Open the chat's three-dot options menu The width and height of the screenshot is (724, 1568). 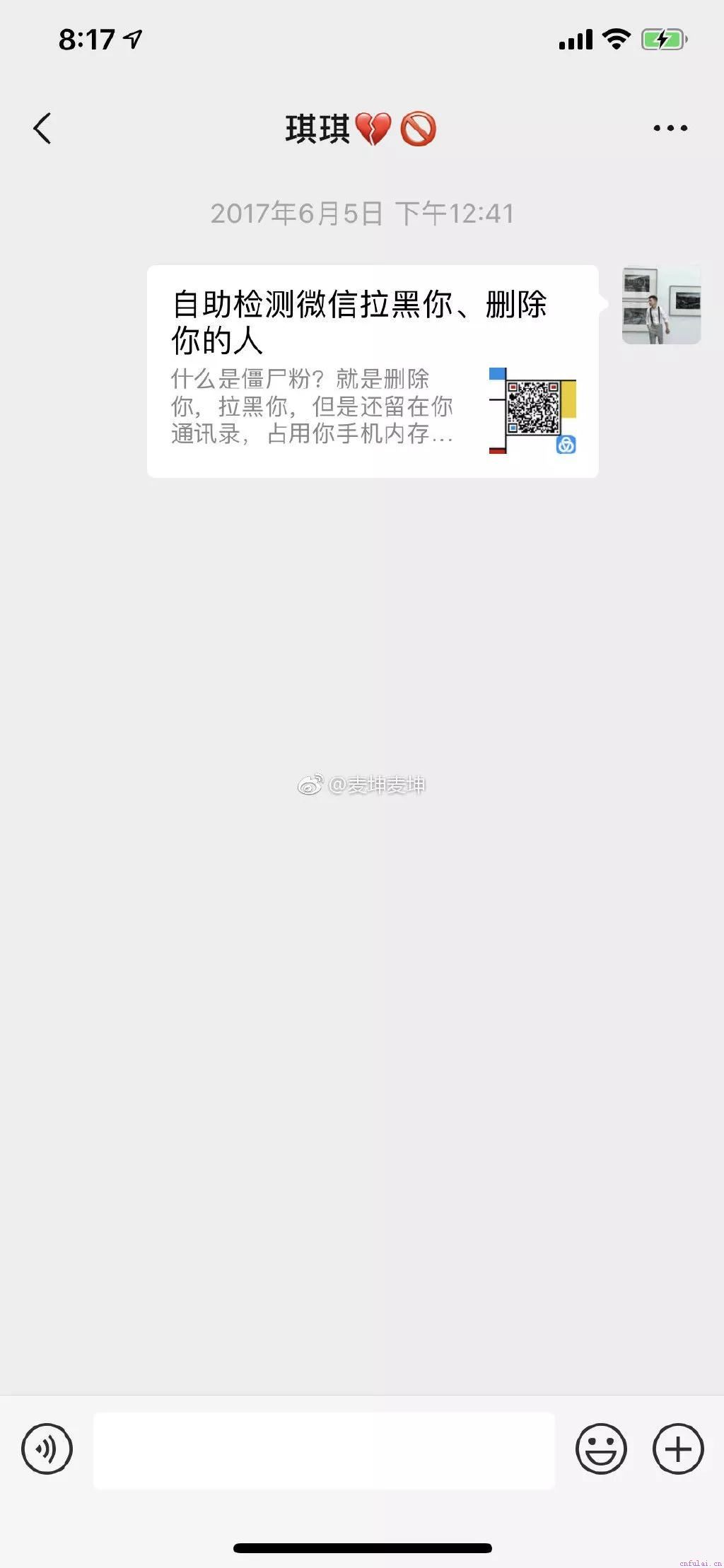point(670,129)
